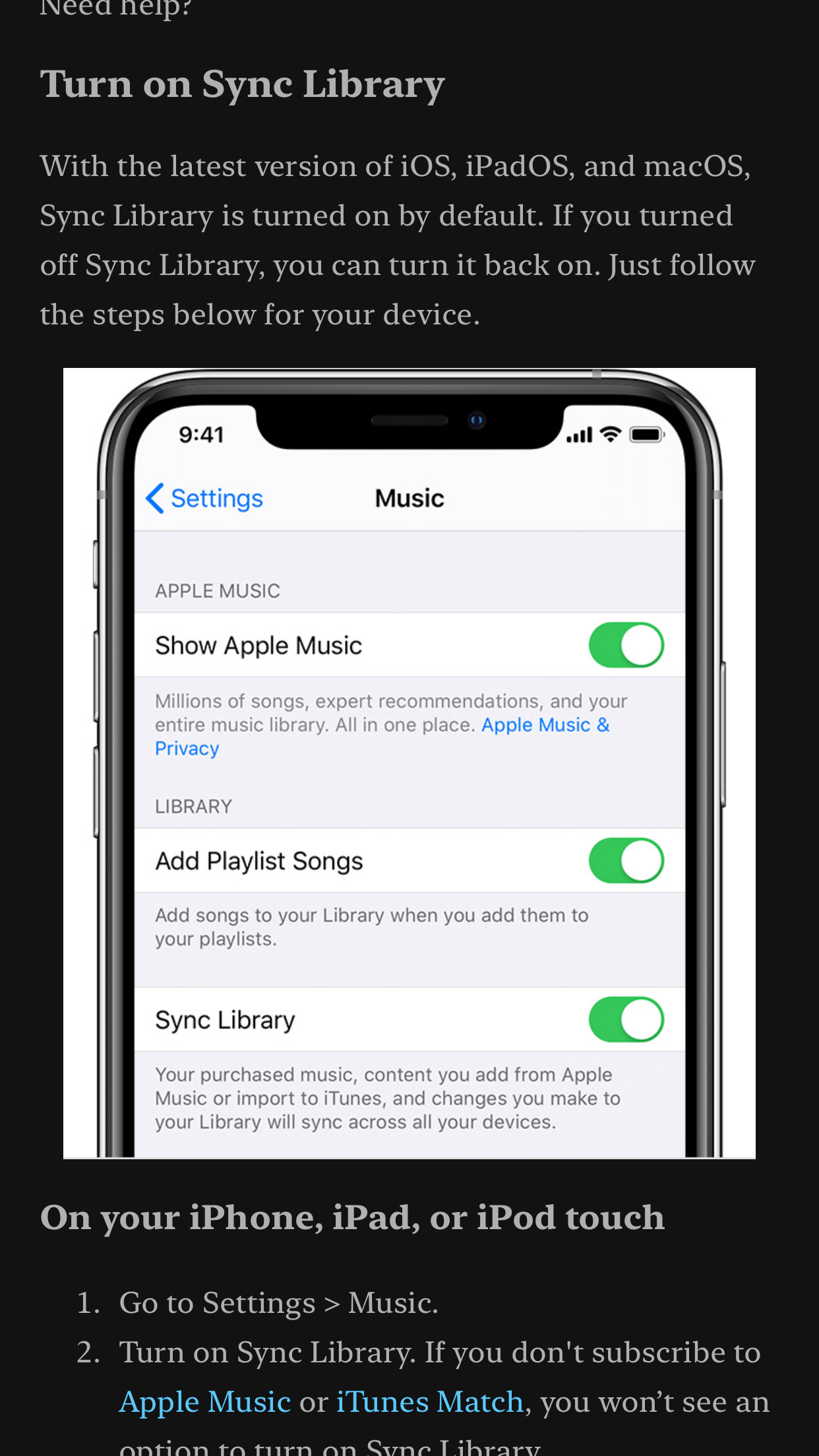Open the Apple Music link
The image size is (819, 1456).
click(x=205, y=1402)
